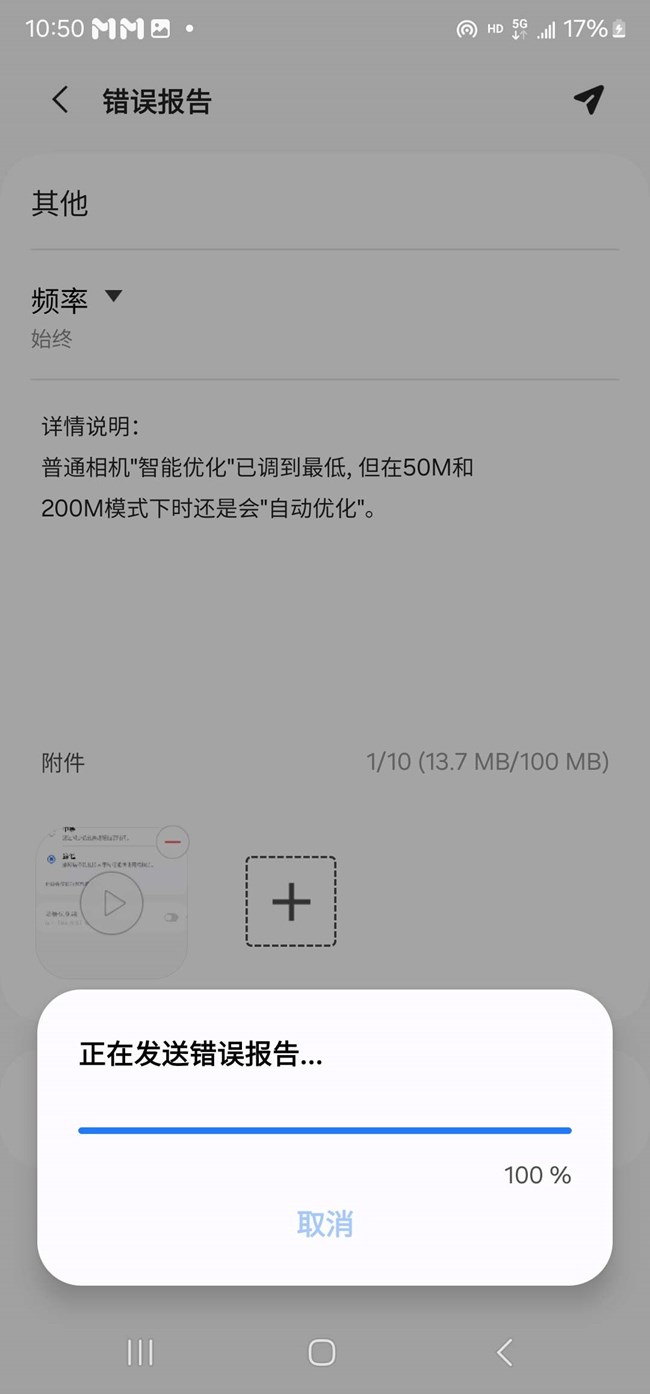
Task: Open the 其他 category row
Action: [x=324, y=204]
